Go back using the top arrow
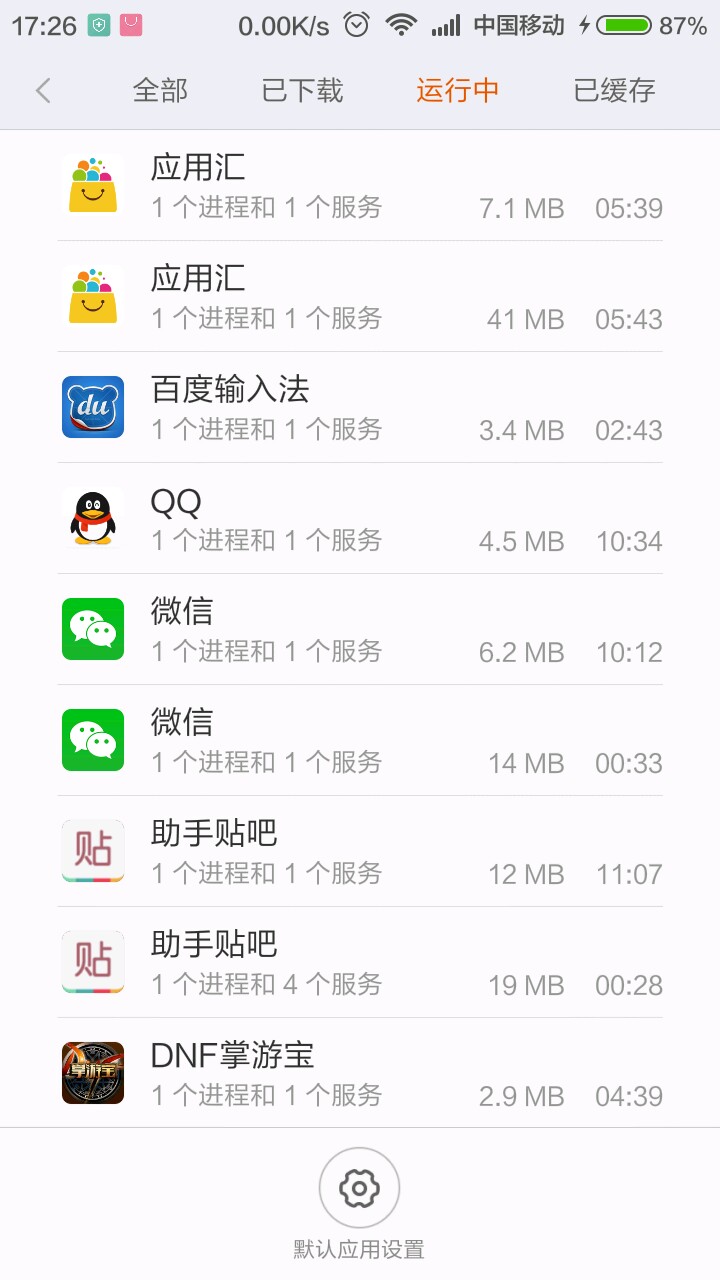Screen dimensions: 720x1280 (x=43, y=91)
